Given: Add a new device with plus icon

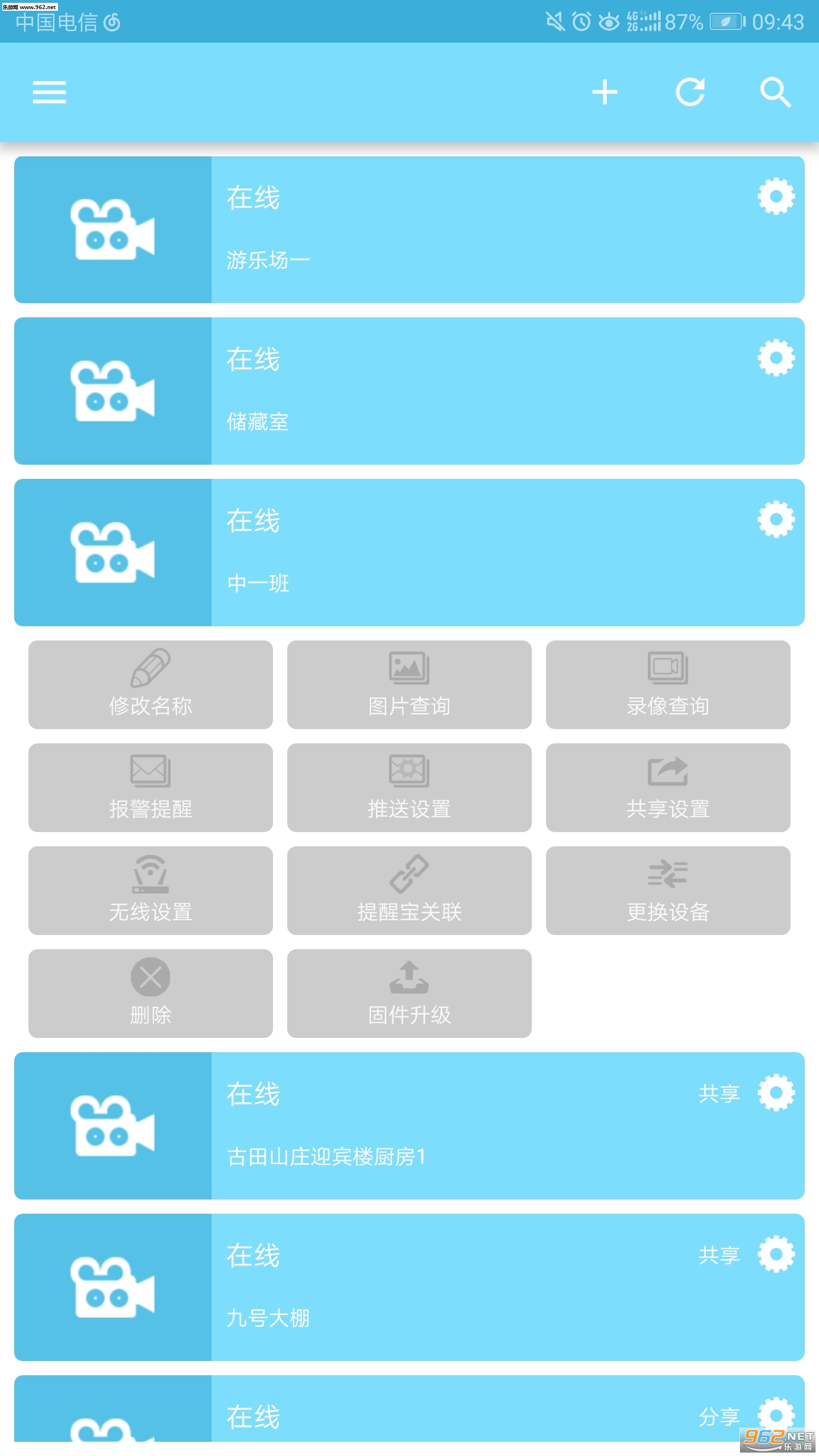Looking at the screenshot, I should pos(605,92).
